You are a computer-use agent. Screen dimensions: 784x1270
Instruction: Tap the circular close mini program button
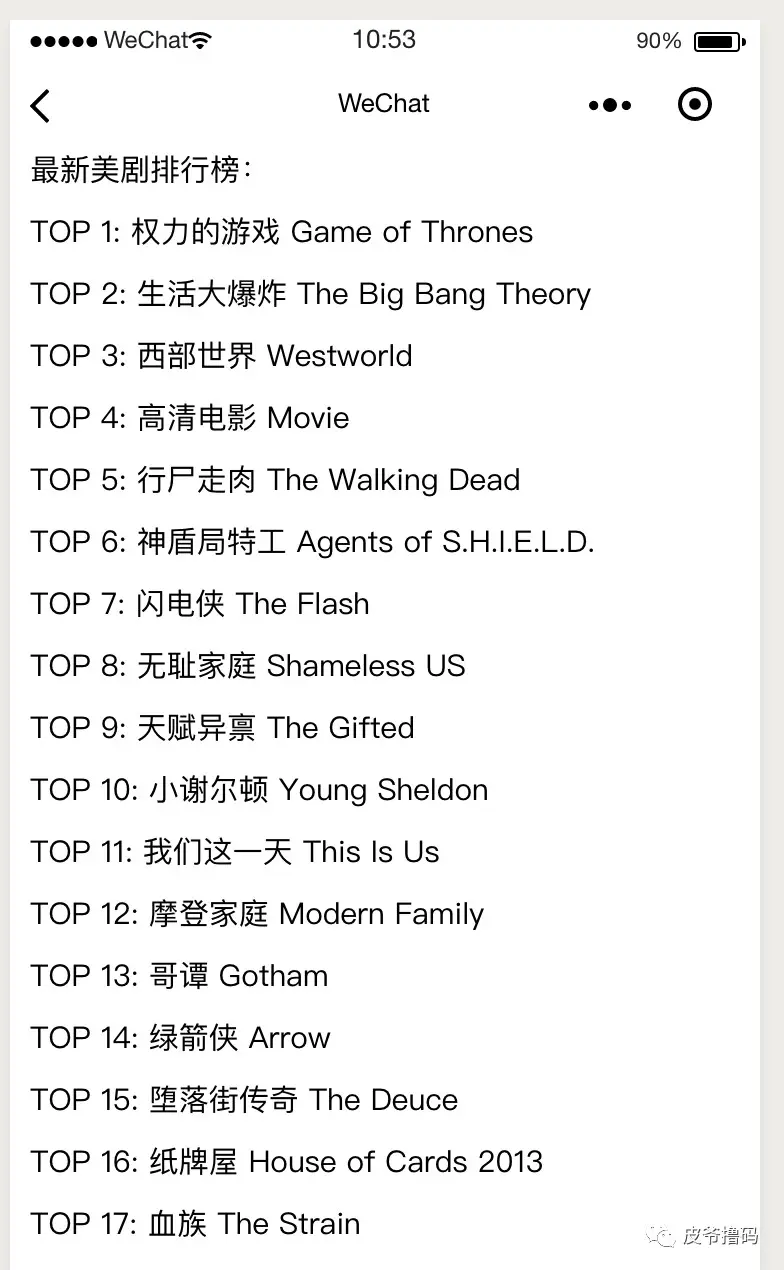(695, 104)
